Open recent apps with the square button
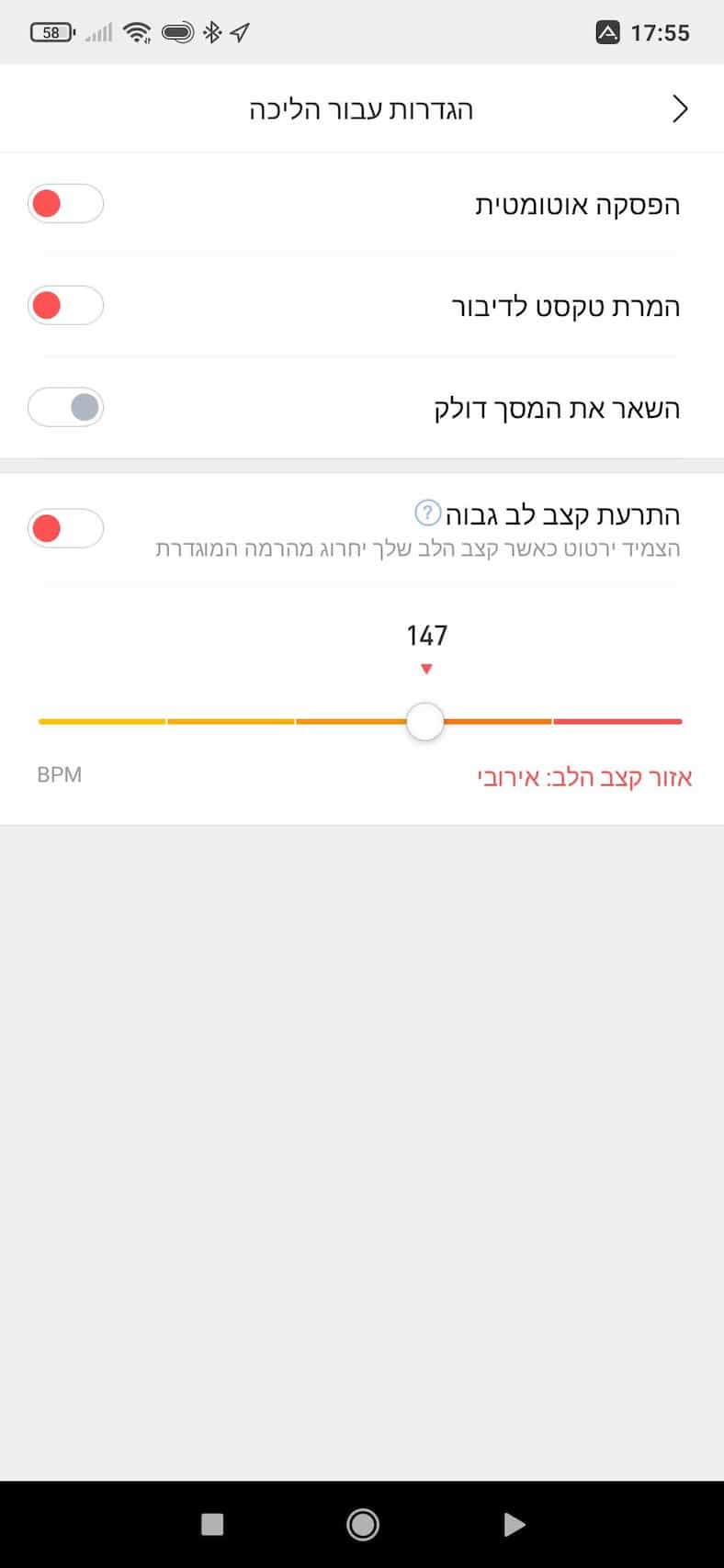 (212, 1524)
